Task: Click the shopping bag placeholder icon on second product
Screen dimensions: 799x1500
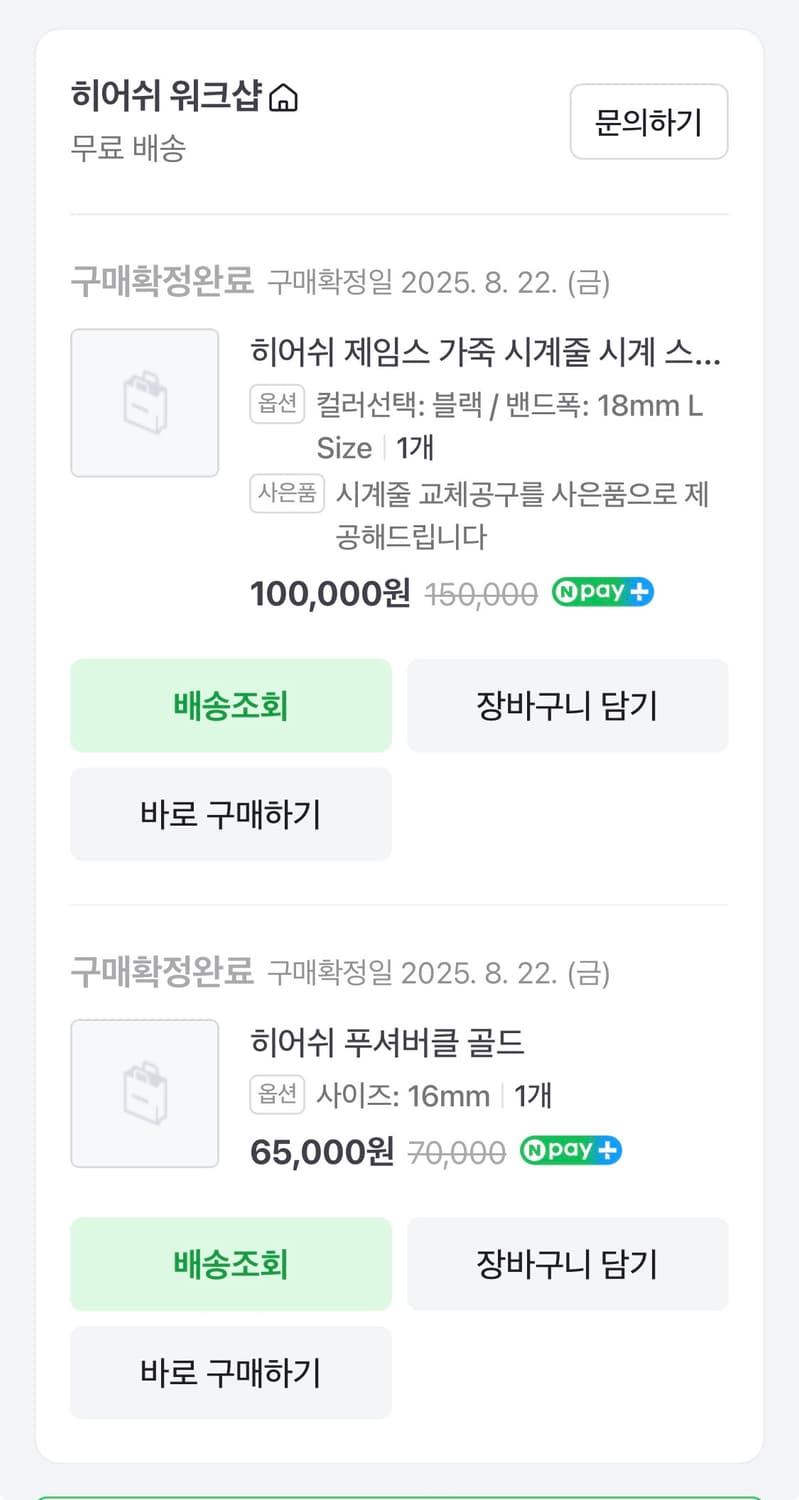Action: click(144, 1093)
